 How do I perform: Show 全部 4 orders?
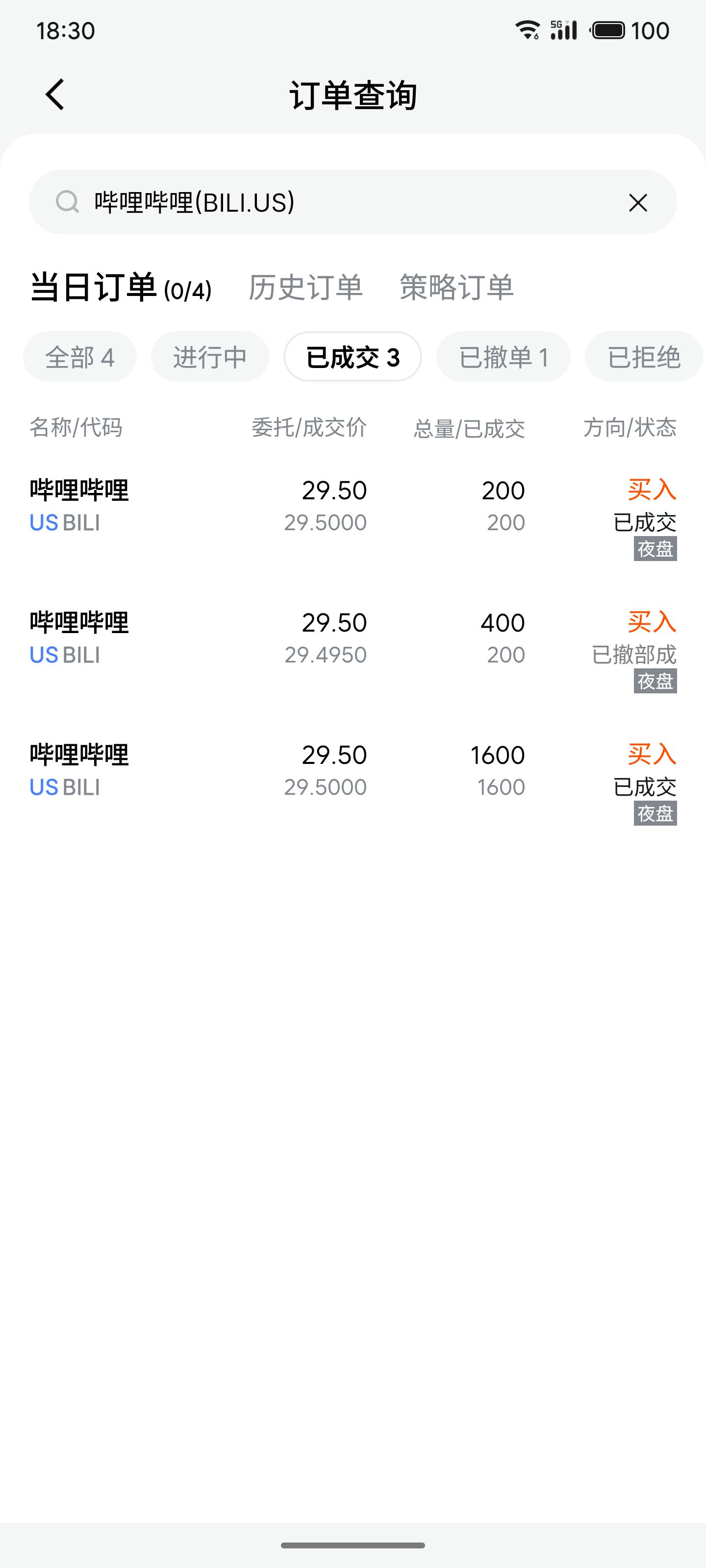(80, 357)
